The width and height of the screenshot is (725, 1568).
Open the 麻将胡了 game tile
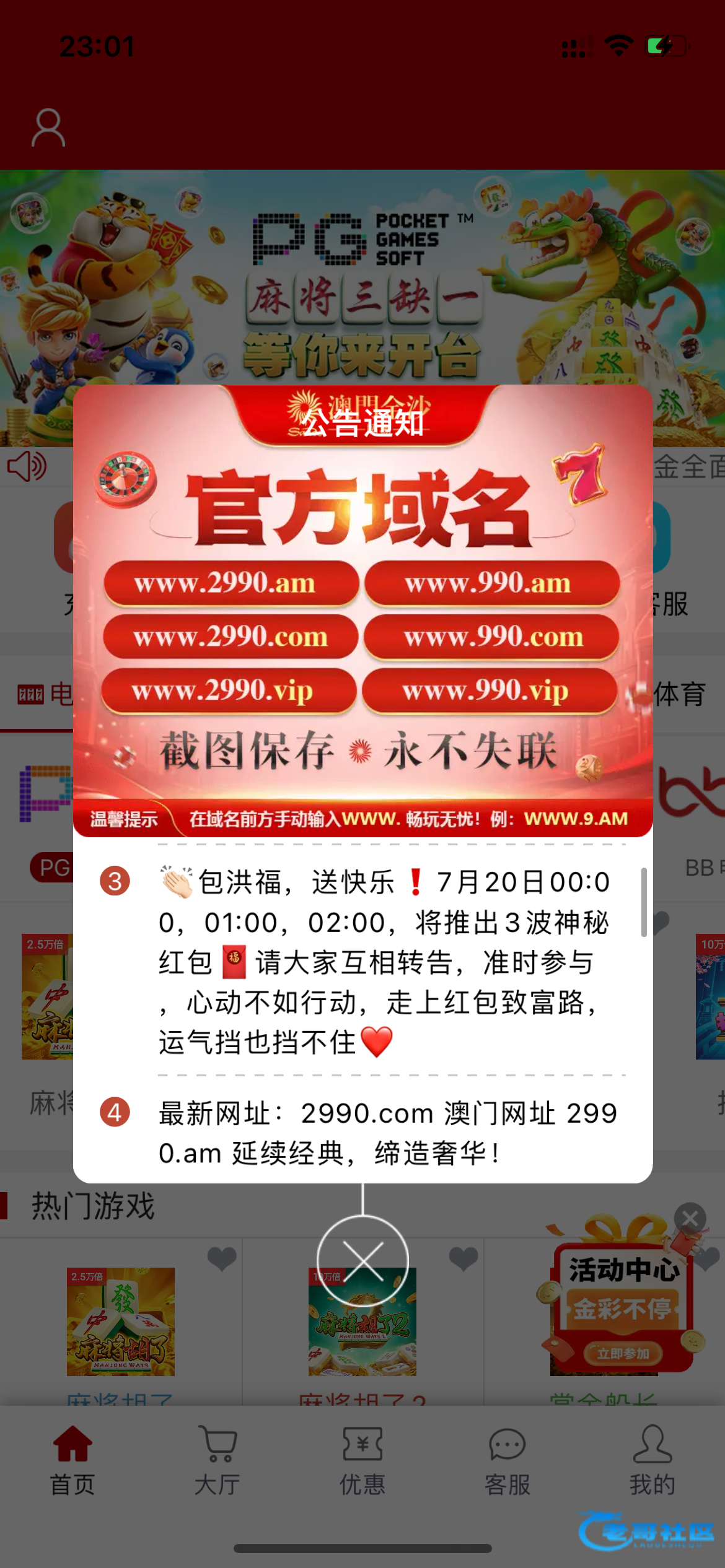pos(121,1322)
